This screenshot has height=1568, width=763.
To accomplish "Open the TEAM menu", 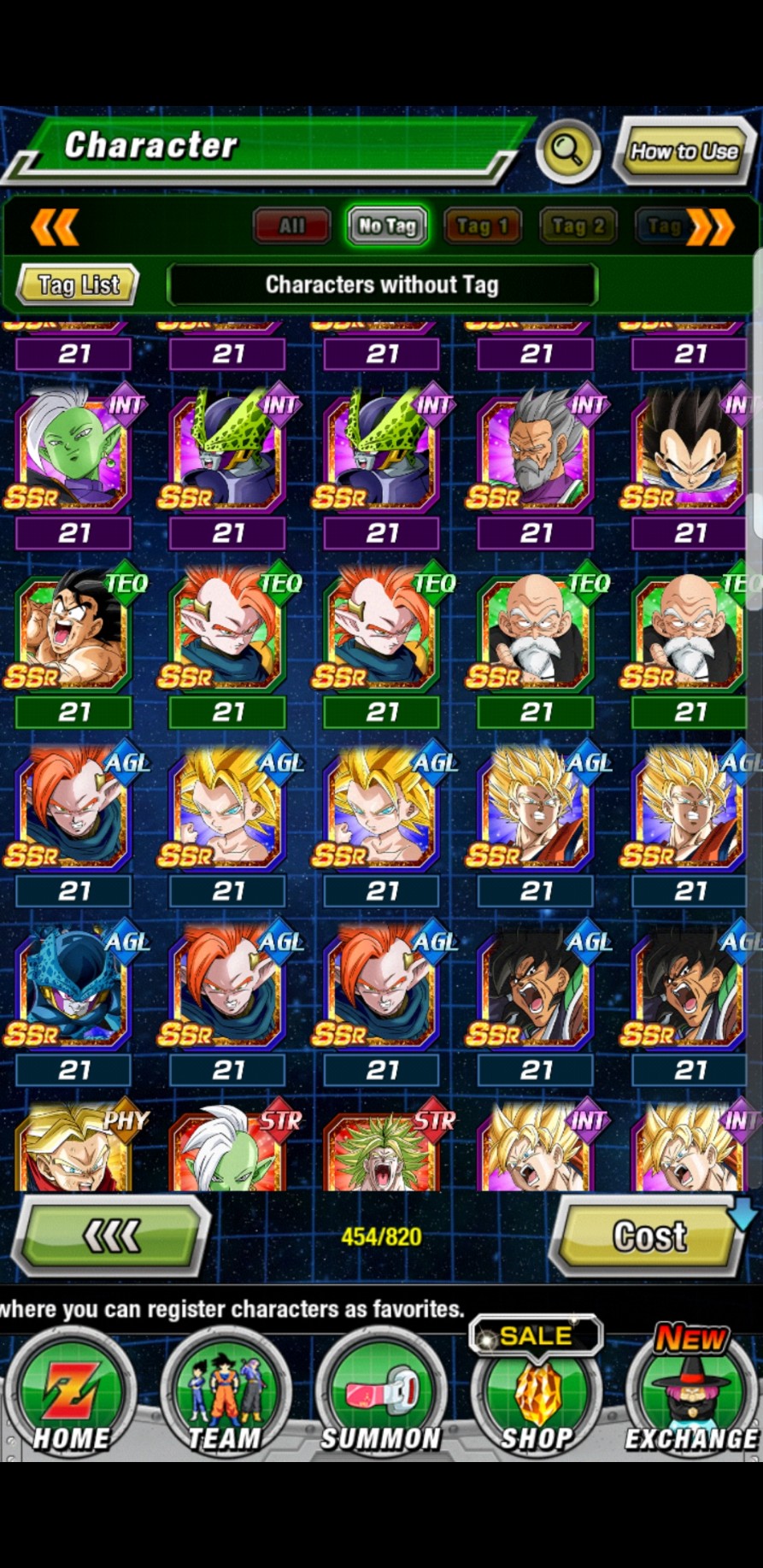I will point(225,1393).
